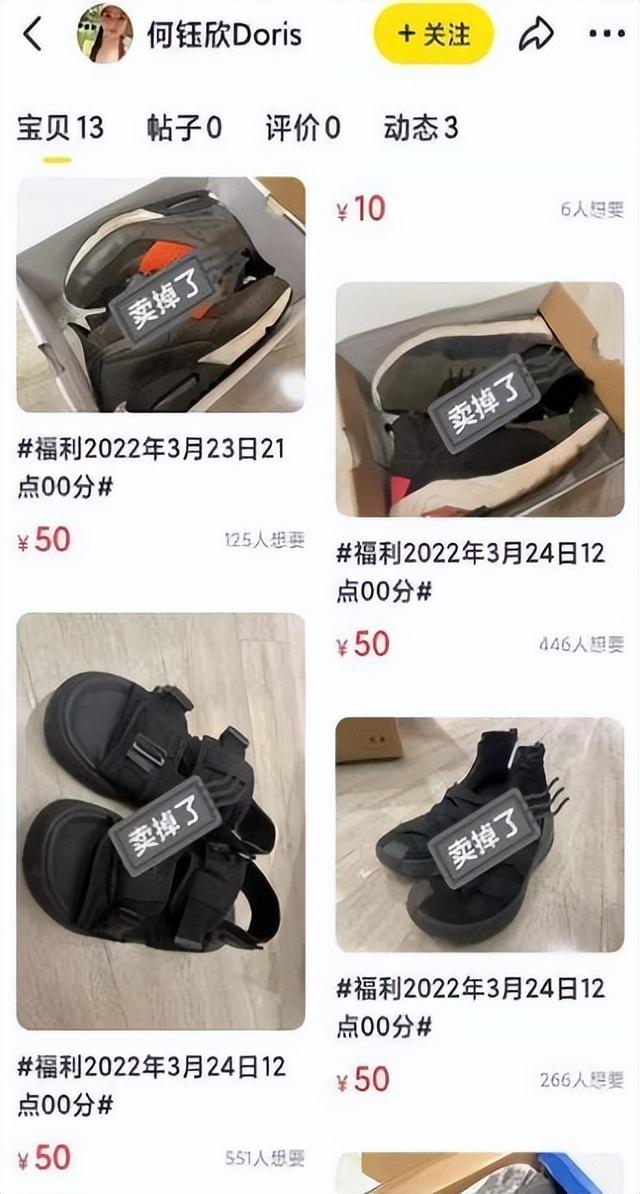Image resolution: width=640 pixels, height=1194 pixels.
Task: Open 何钰欣Doris's profile avatar
Action: [x=106, y=34]
